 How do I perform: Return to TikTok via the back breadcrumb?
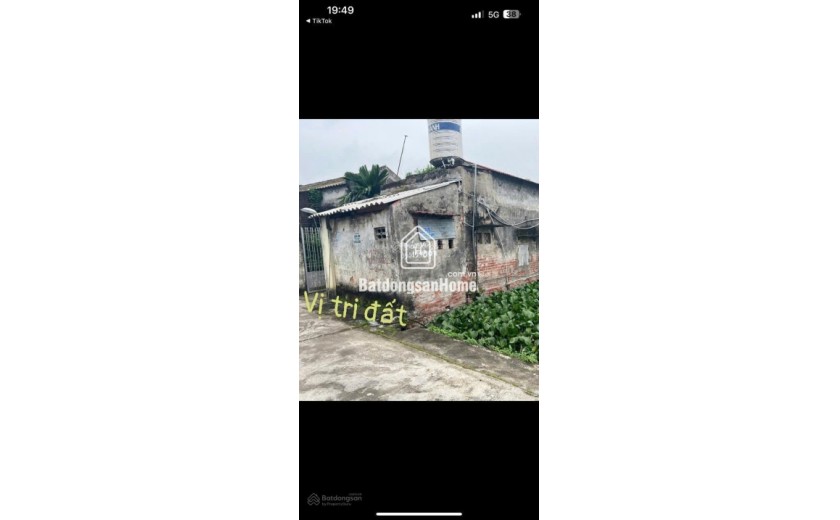pyautogui.click(x=319, y=21)
